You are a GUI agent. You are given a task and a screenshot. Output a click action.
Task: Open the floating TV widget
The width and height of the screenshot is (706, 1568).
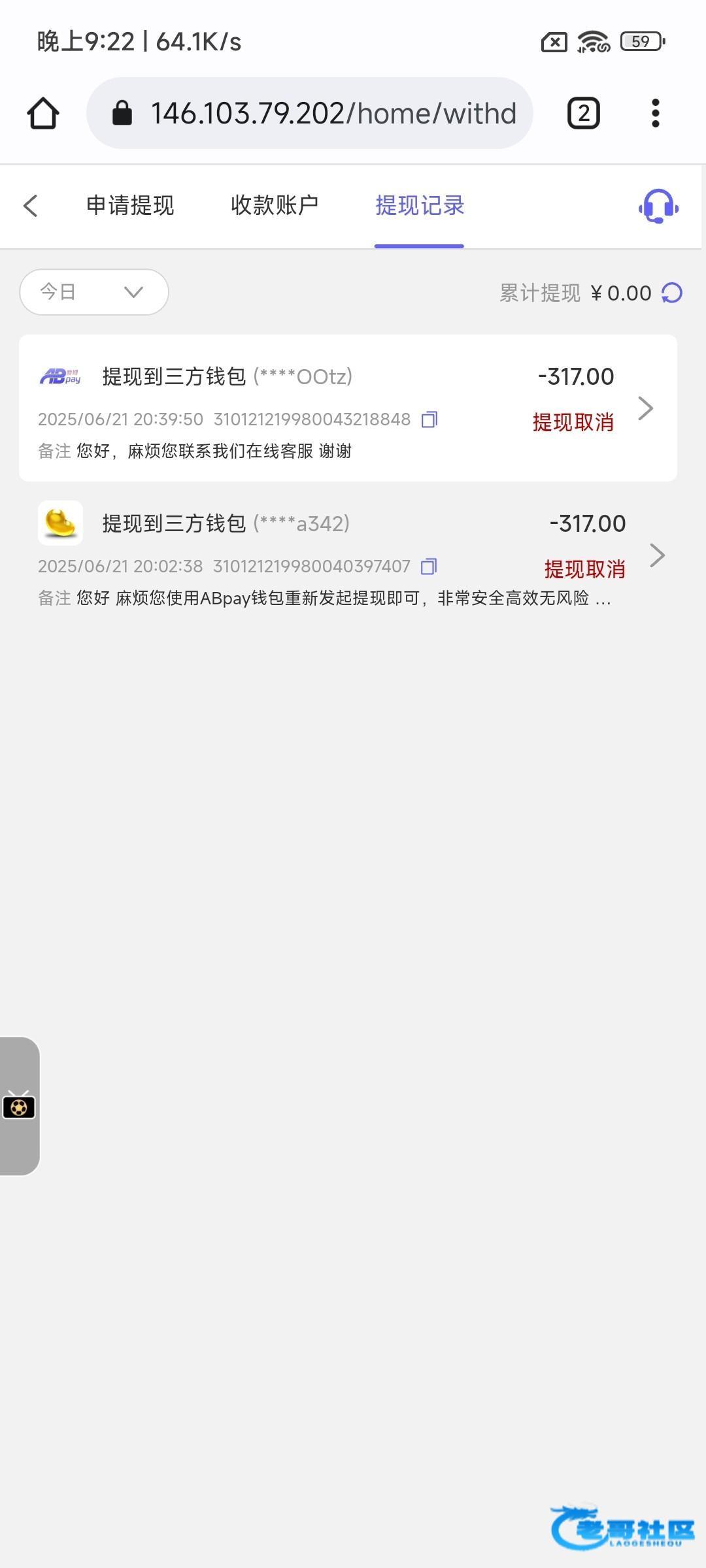[x=19, y=1106]
